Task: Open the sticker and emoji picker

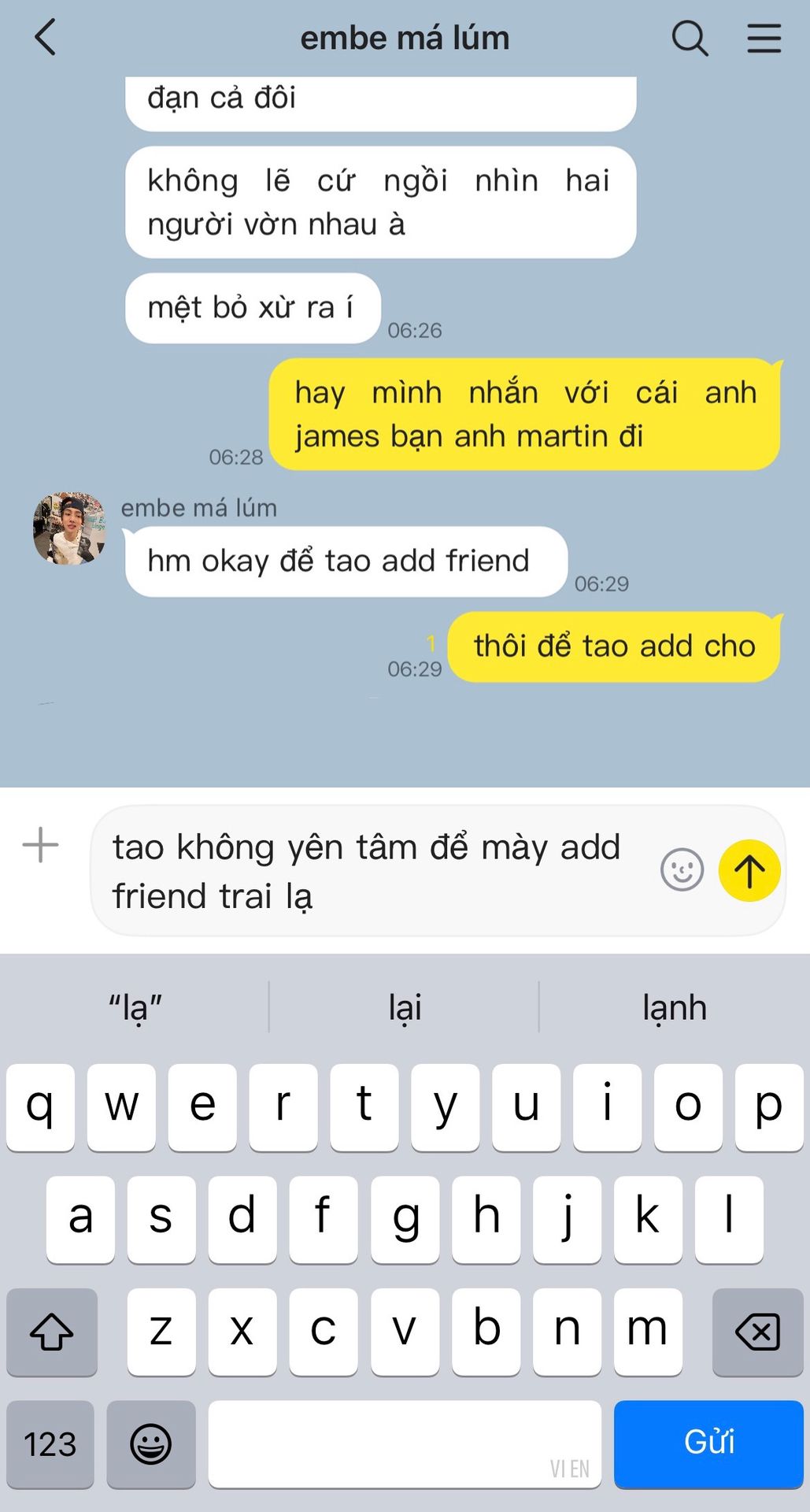Action: tap(682, 870)
